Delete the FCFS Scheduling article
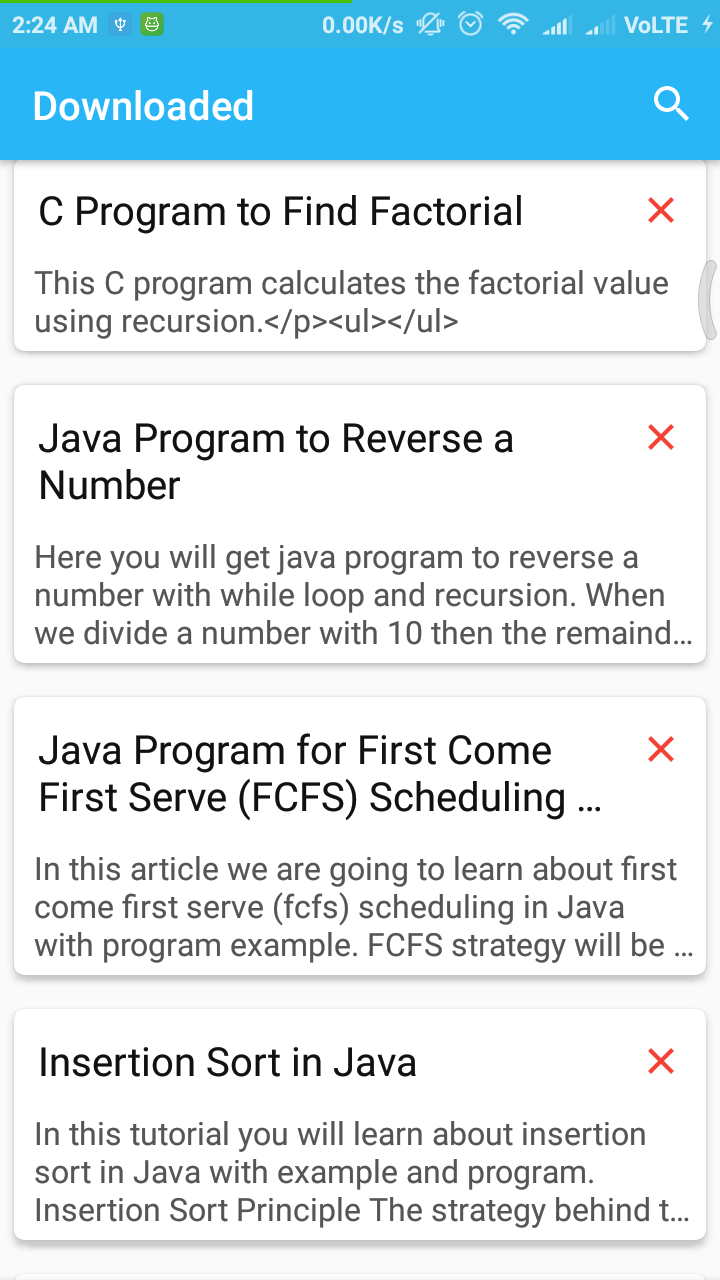Viewport: 720px width, 1280px height. pos(660,749)
